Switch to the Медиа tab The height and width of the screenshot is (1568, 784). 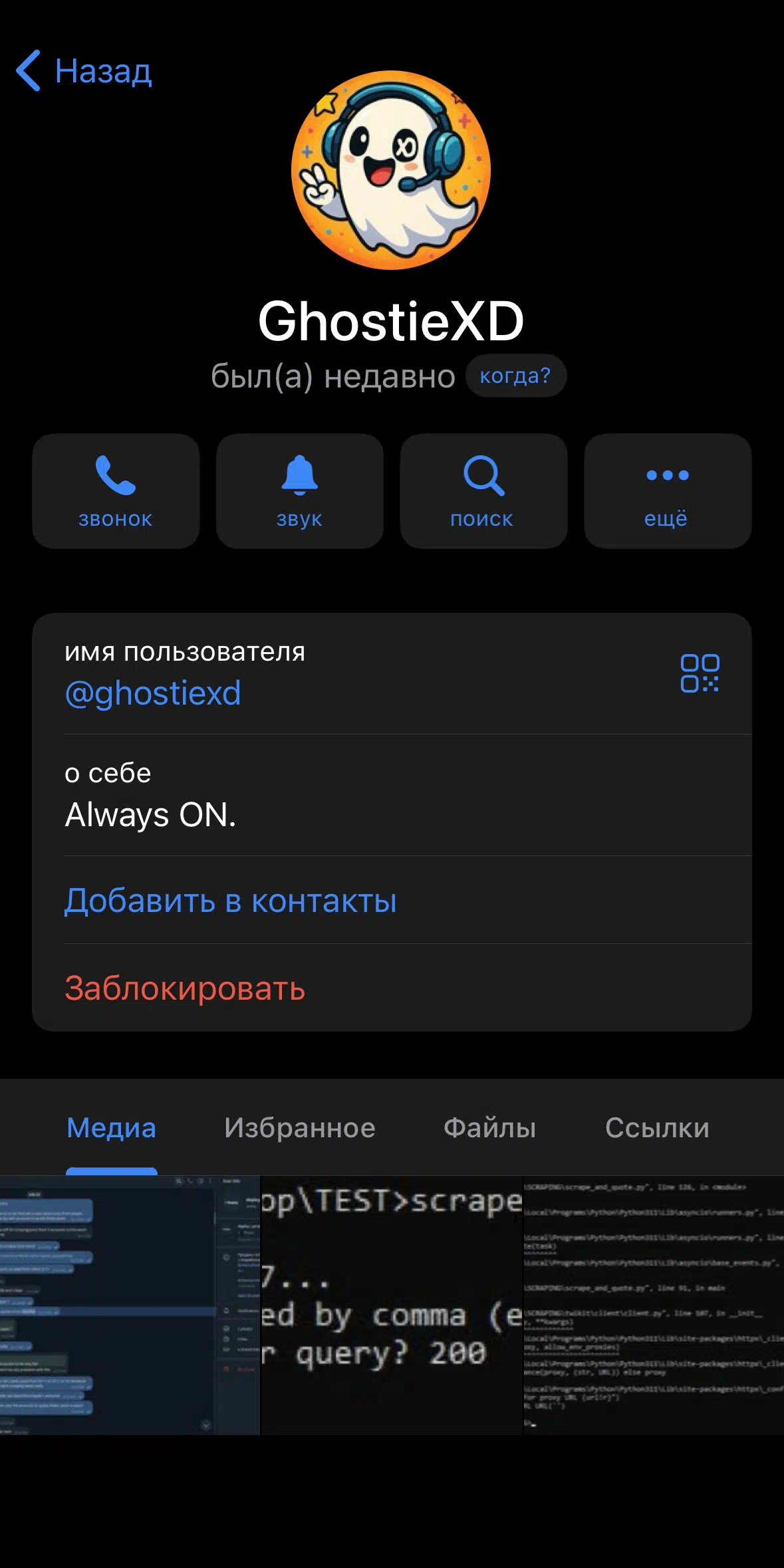tap(112, 1128)
